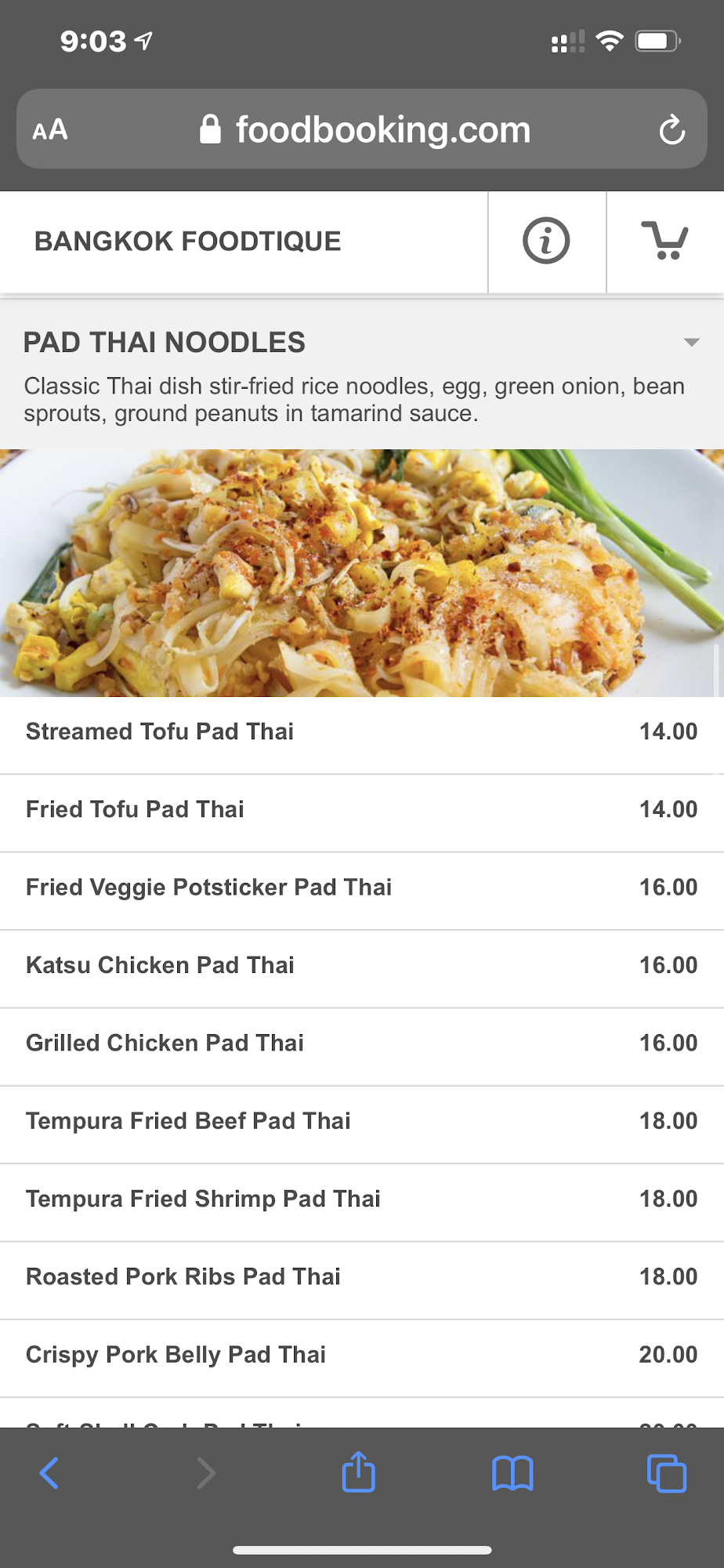Pick Grilled Chicken Pad Thai
The height and width of the screenshot is (1568, 724).
pos(360,1044)
